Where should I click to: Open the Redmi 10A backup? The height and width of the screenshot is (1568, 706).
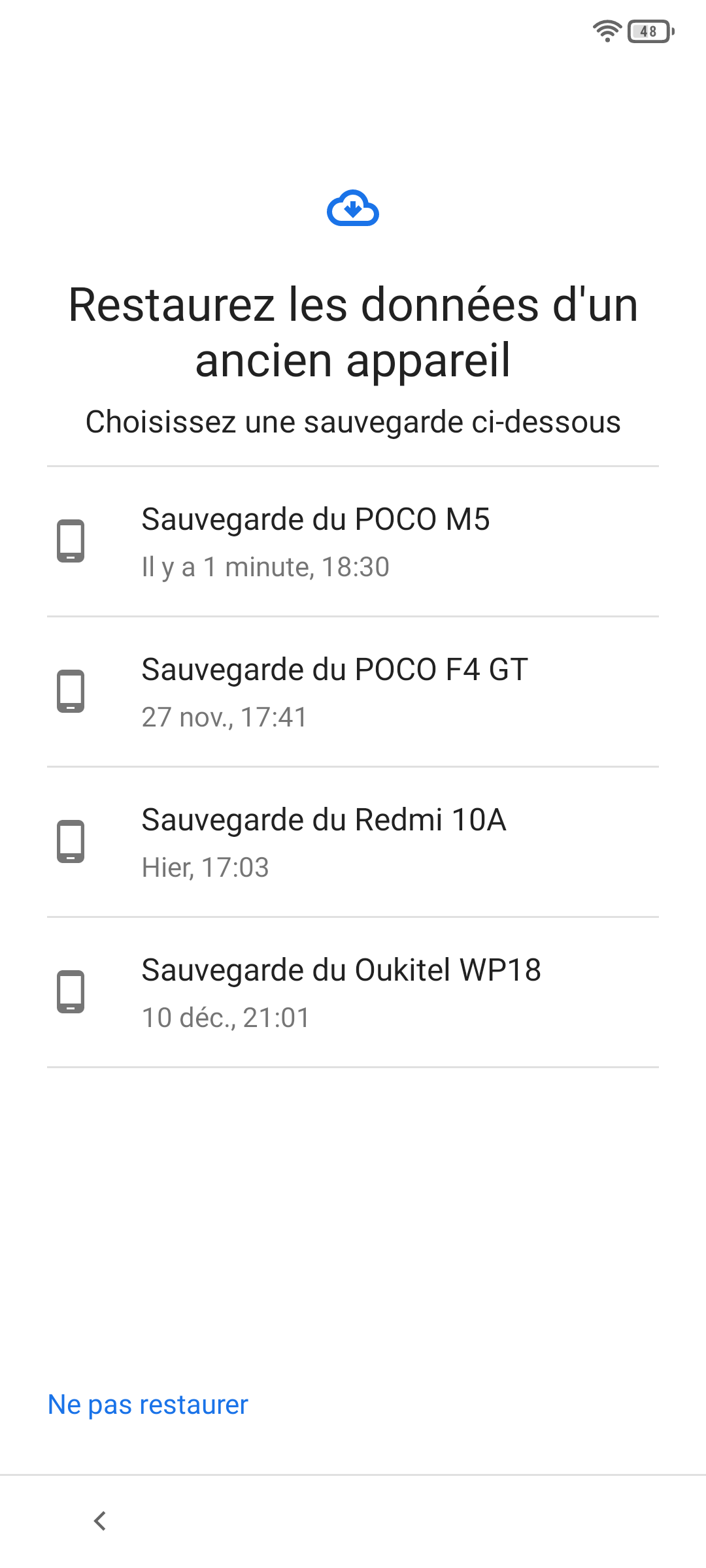(353, 842)
